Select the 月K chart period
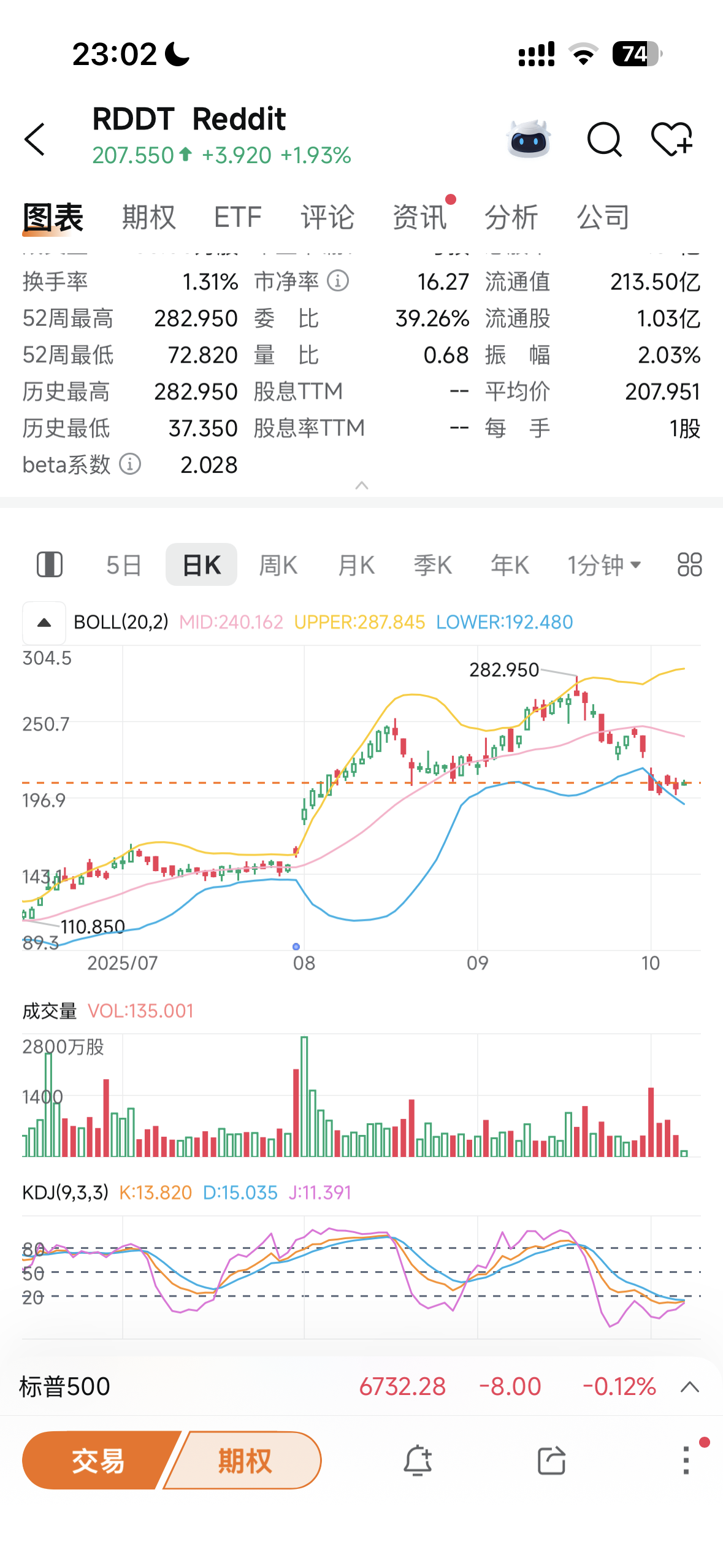Image resolution: width=723 pixels, height=1568 pixels. pos(356,564)
